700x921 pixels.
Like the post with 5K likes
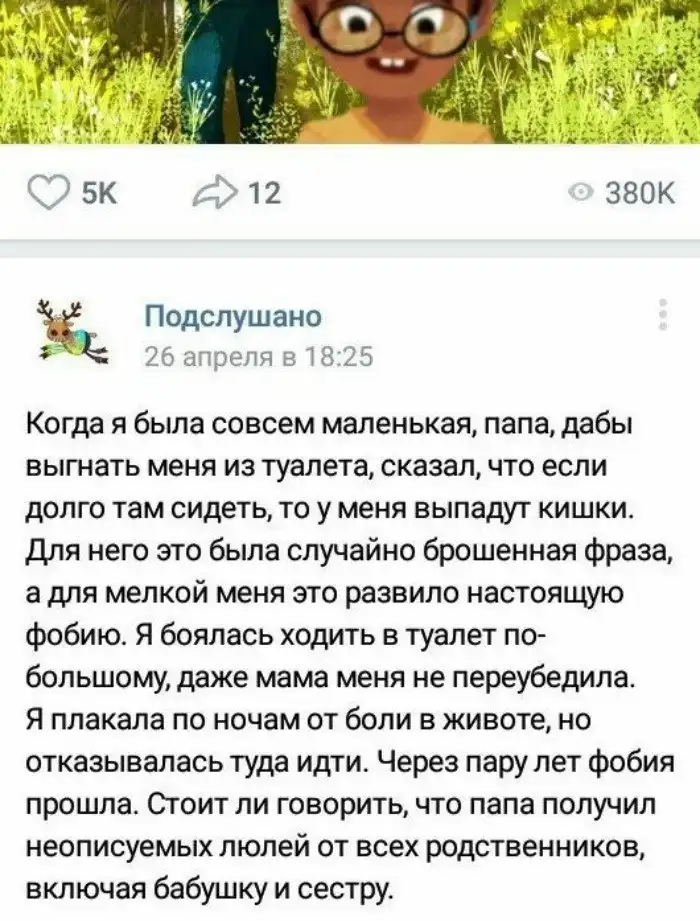click(x=50, y=195)
